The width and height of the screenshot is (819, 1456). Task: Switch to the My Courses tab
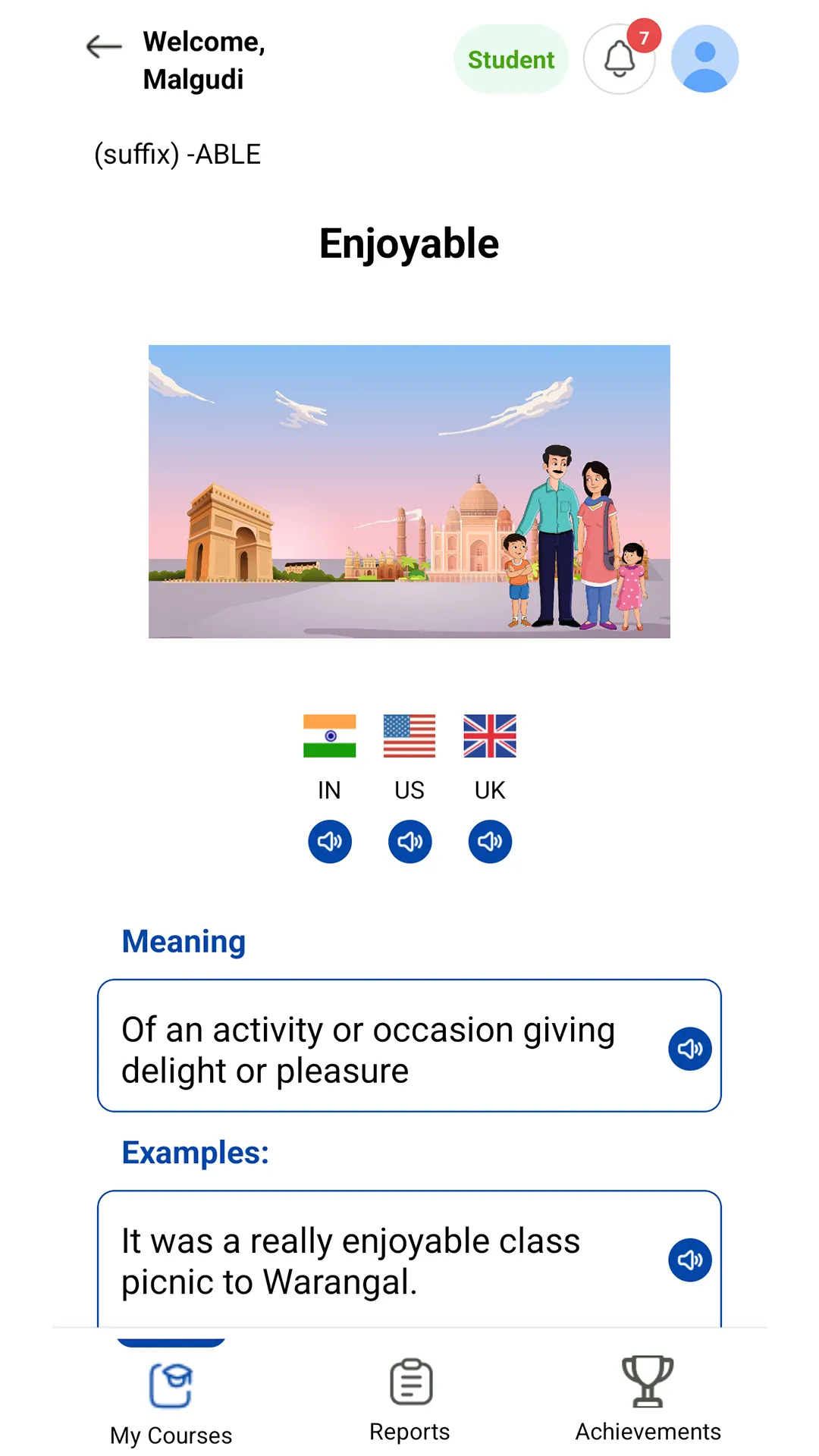[x=171, y=1403]
